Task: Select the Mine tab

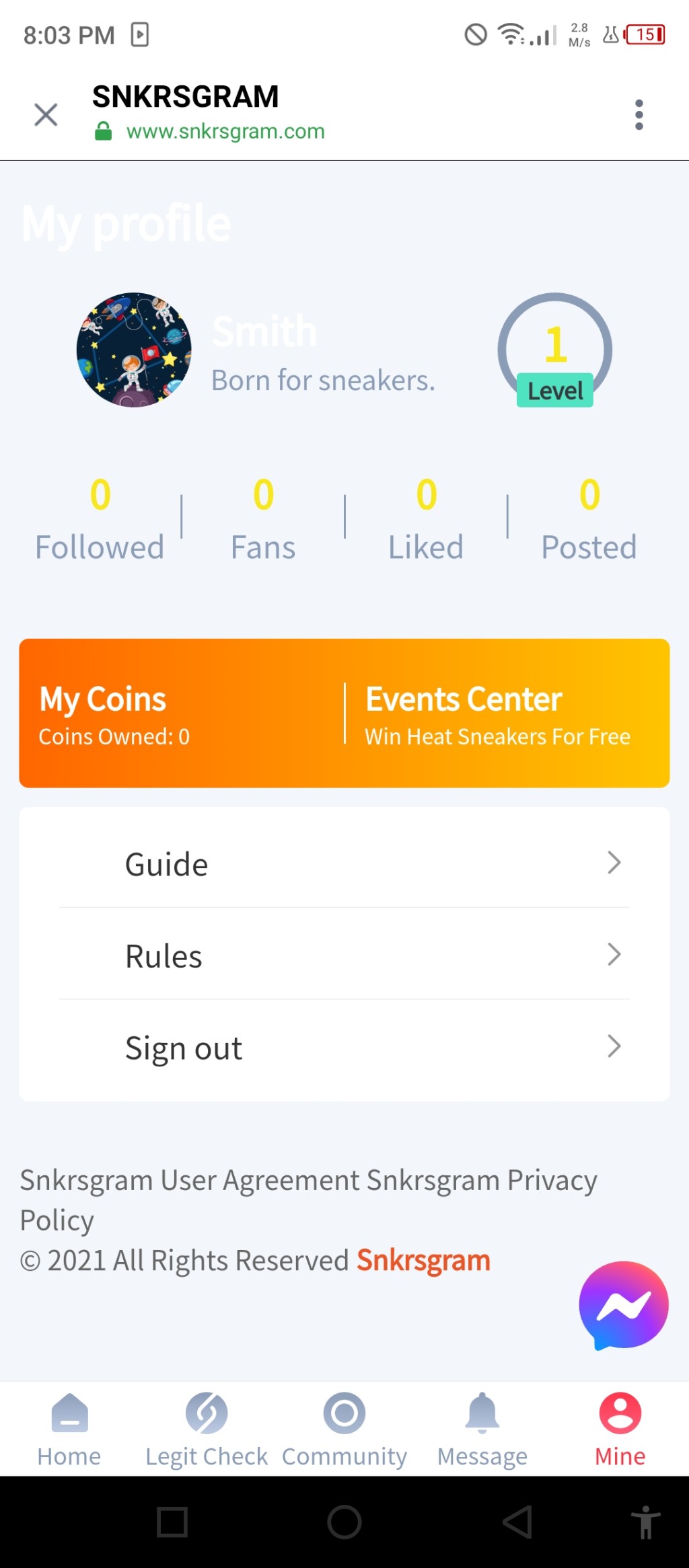Action: pyautogui.click(x=620, y=1429)
